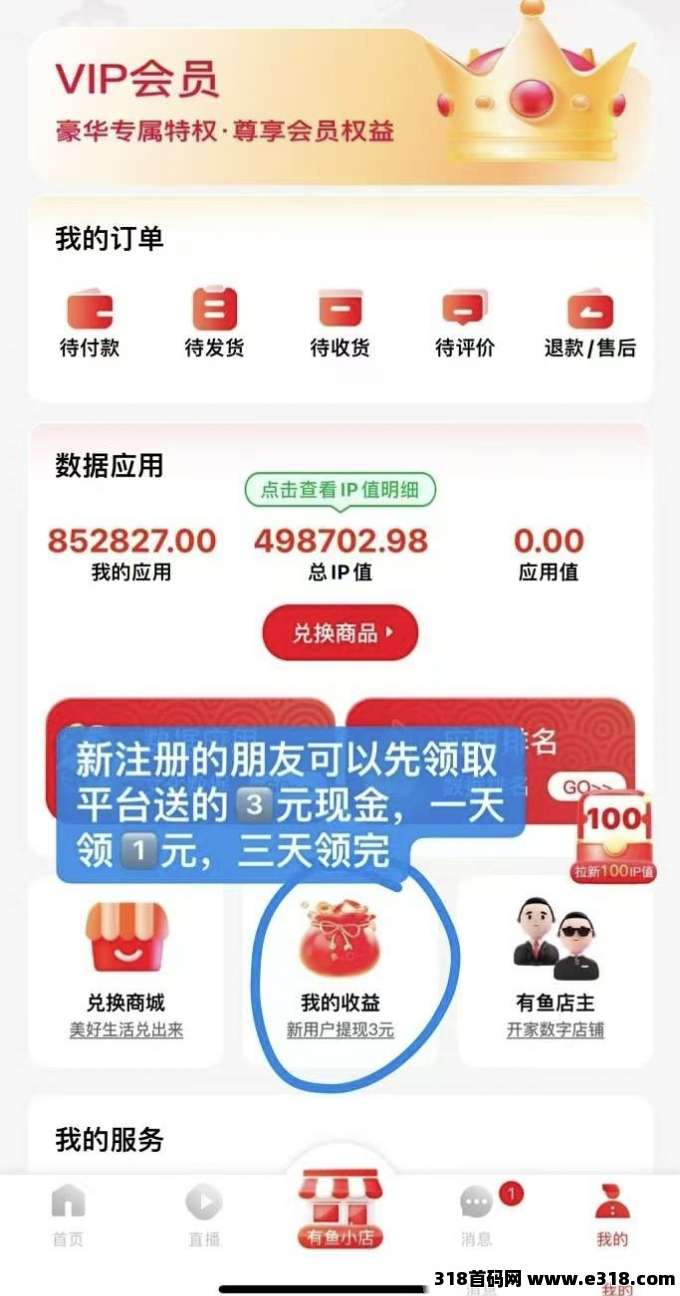Viewport: 680px width, 1296px height.
Task: Open 兑换商城 card
Action: pyautogui.click(x=126, y=970)
